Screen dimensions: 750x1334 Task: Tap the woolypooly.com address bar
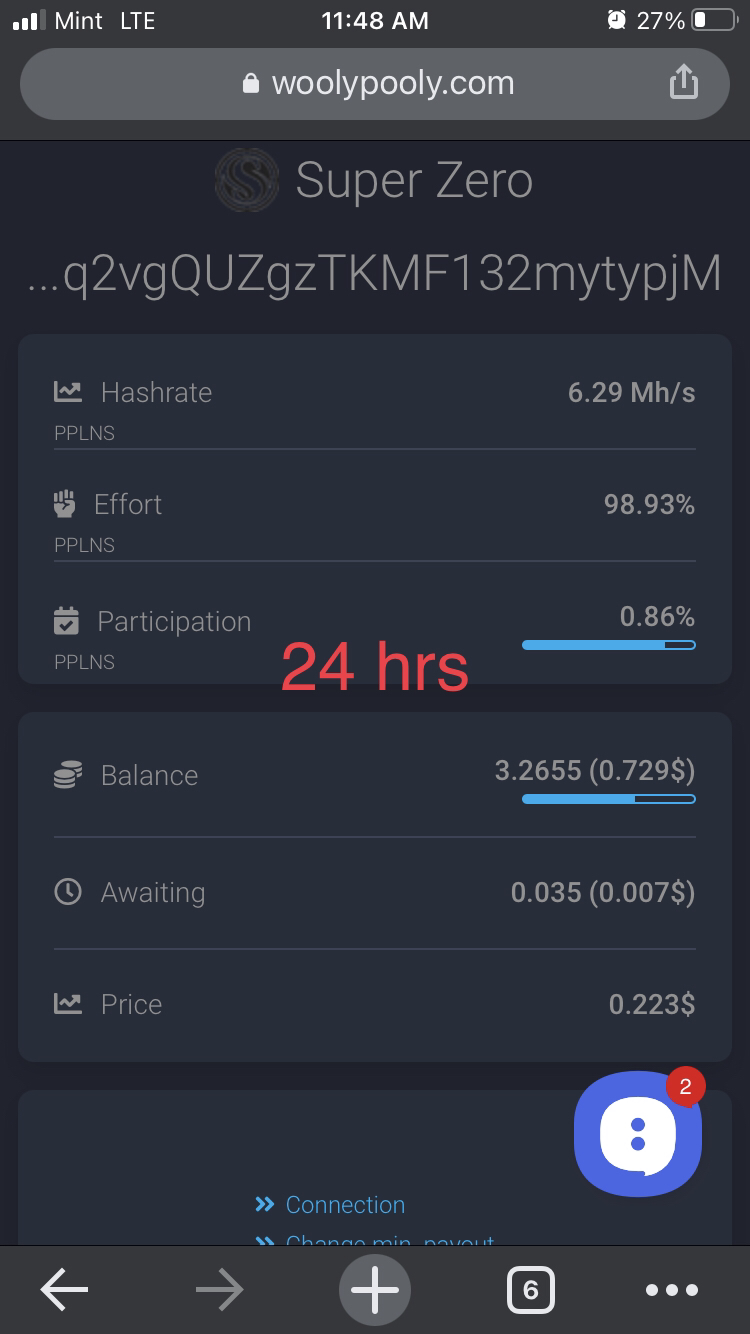point(378,83)
